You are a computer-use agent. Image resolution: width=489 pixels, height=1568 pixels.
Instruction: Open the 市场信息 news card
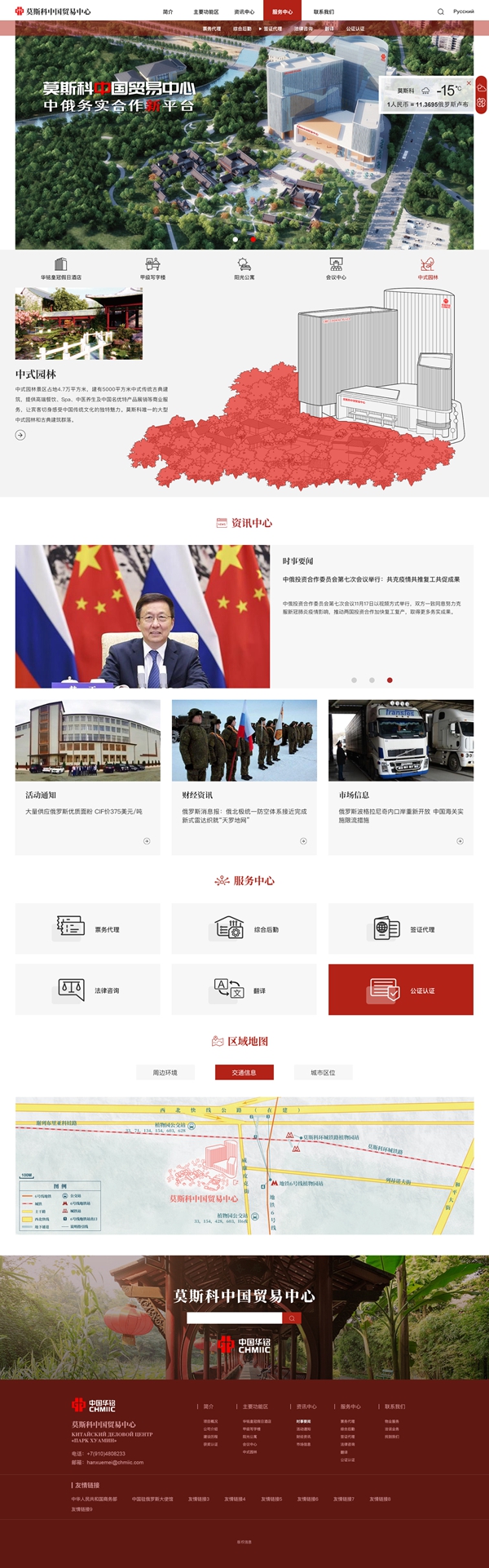tap(400, 776)
